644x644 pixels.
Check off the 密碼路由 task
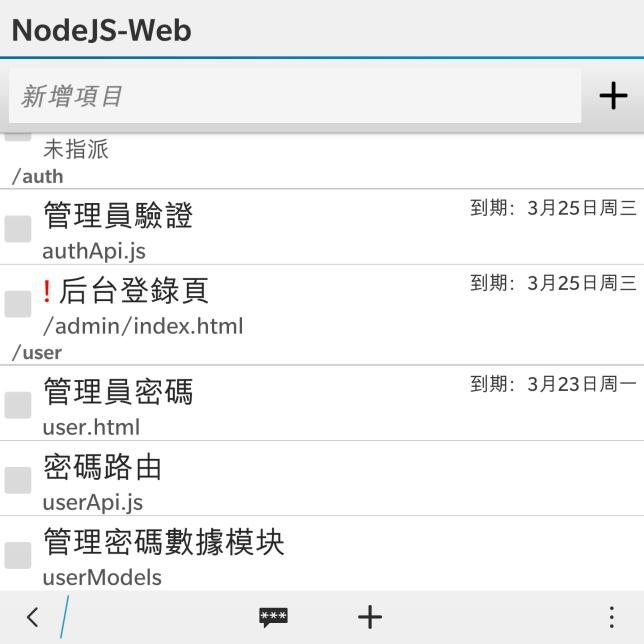pyautogui.click(x=18, y=480)
